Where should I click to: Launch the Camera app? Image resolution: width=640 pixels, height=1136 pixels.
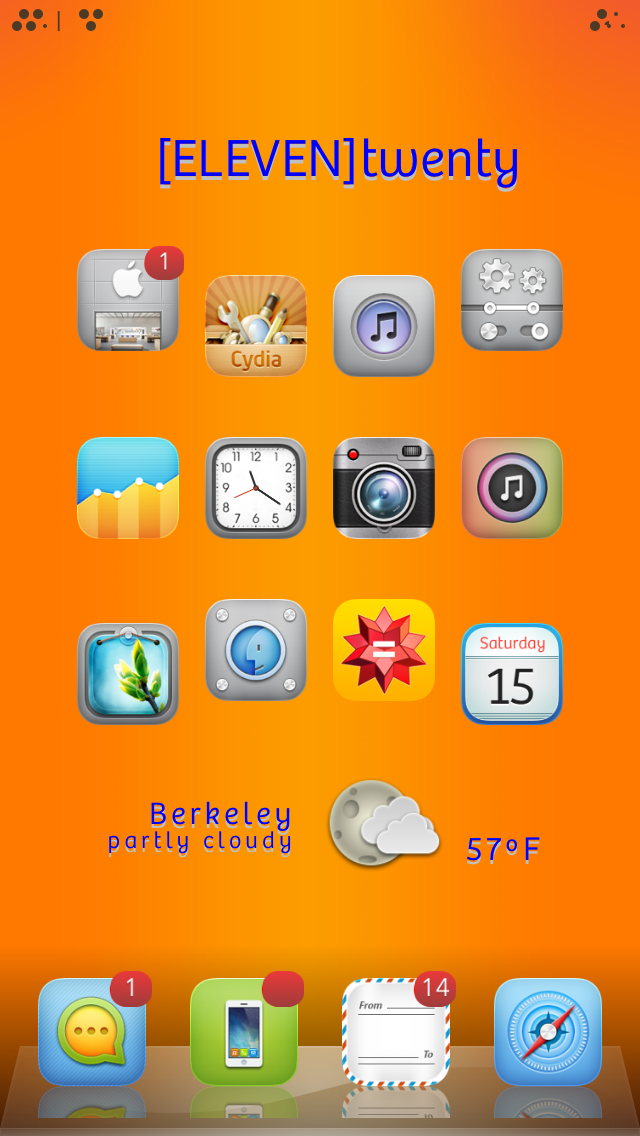pos(384,488)
